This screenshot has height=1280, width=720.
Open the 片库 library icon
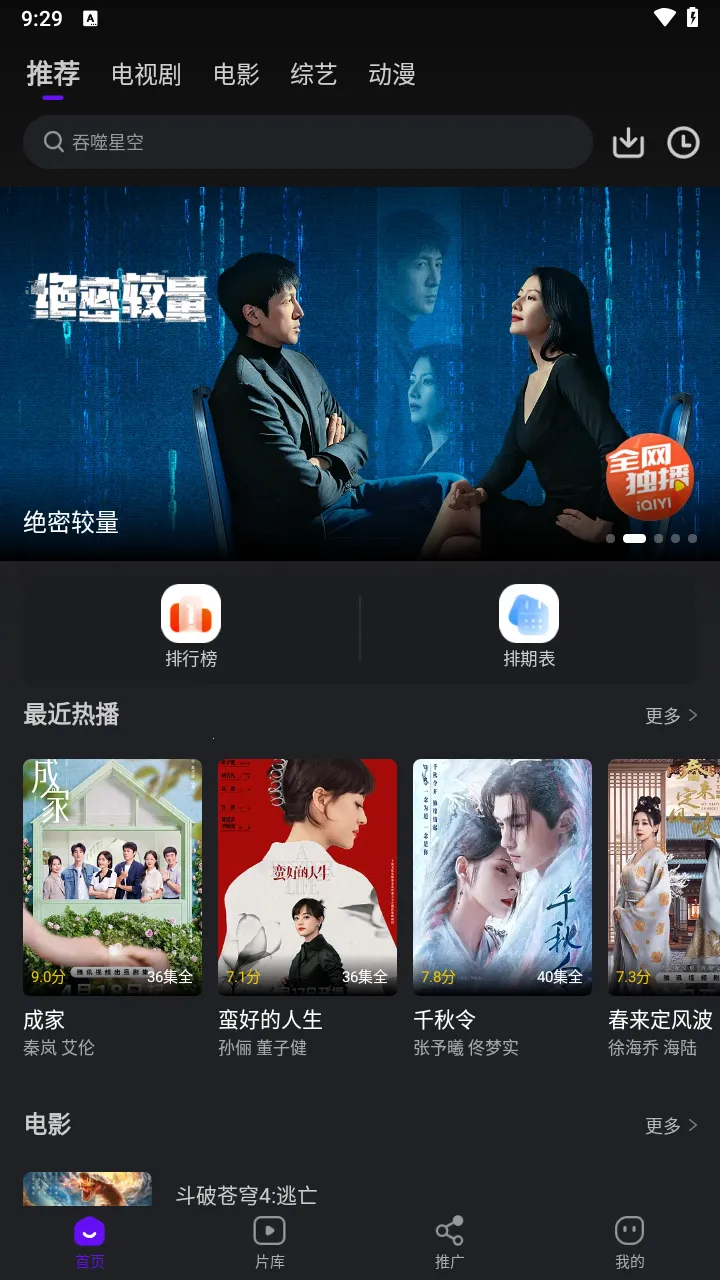[268, 1232]
